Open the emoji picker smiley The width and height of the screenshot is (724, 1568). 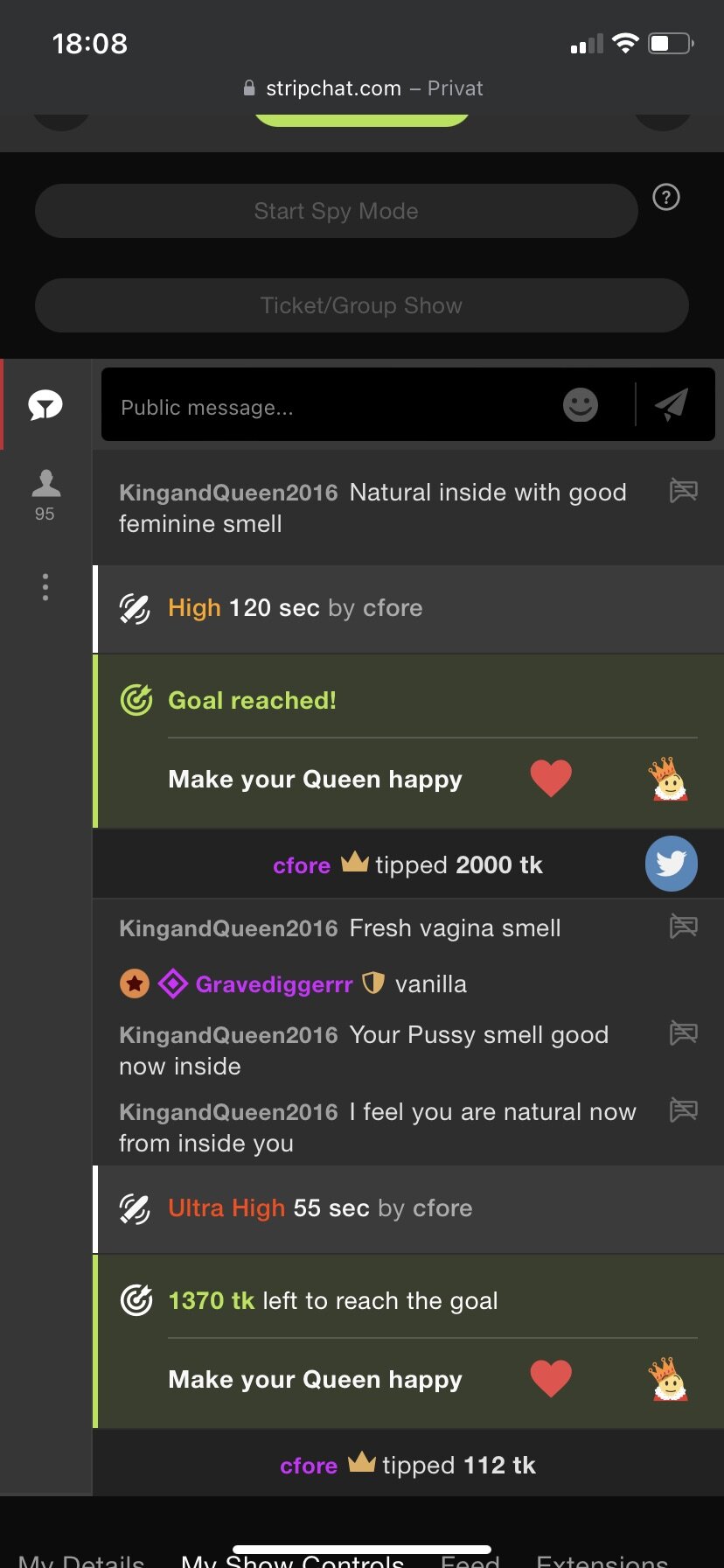[x=581, y=405]
